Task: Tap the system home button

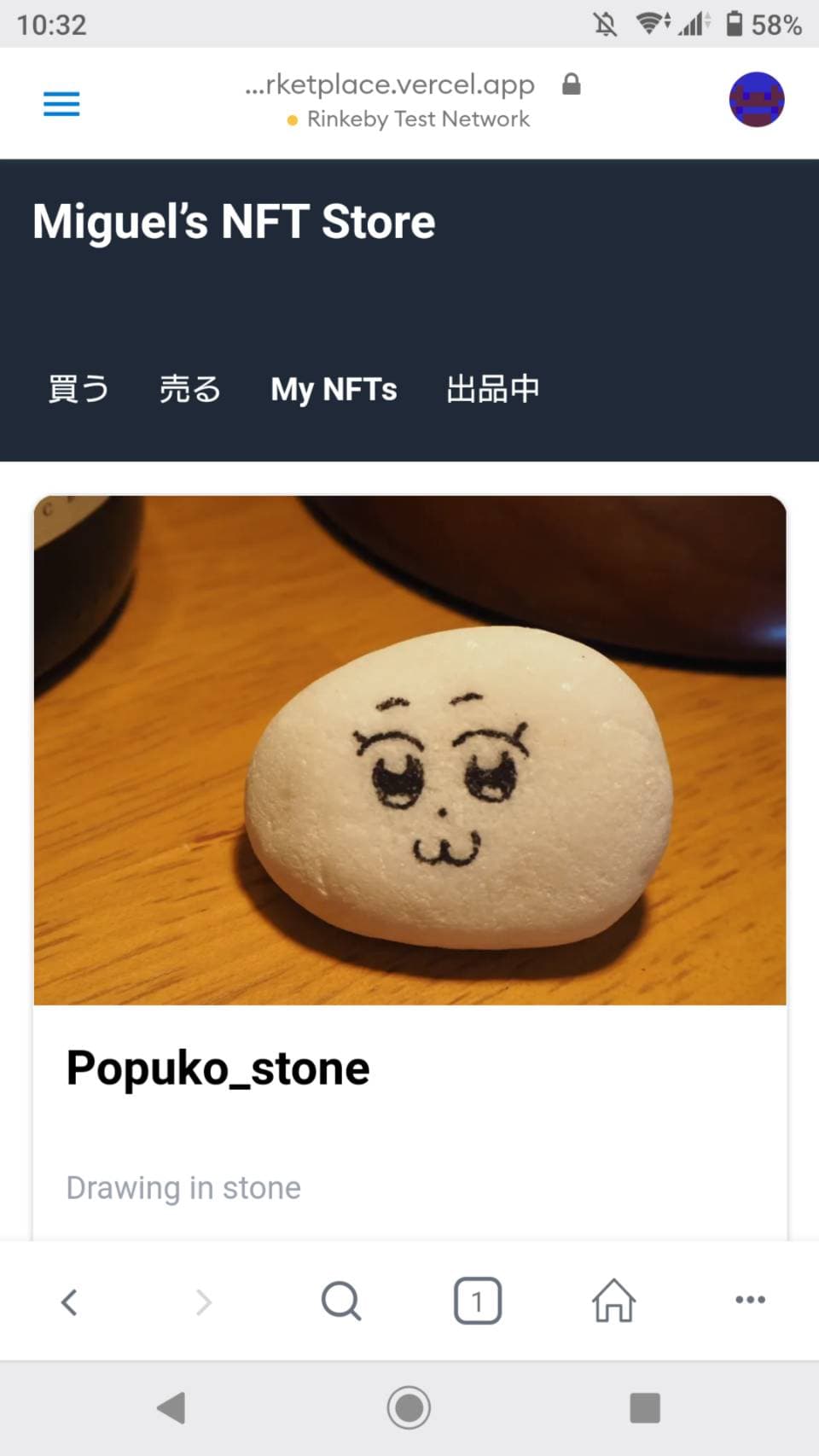Action: [x=409, y=1407]
